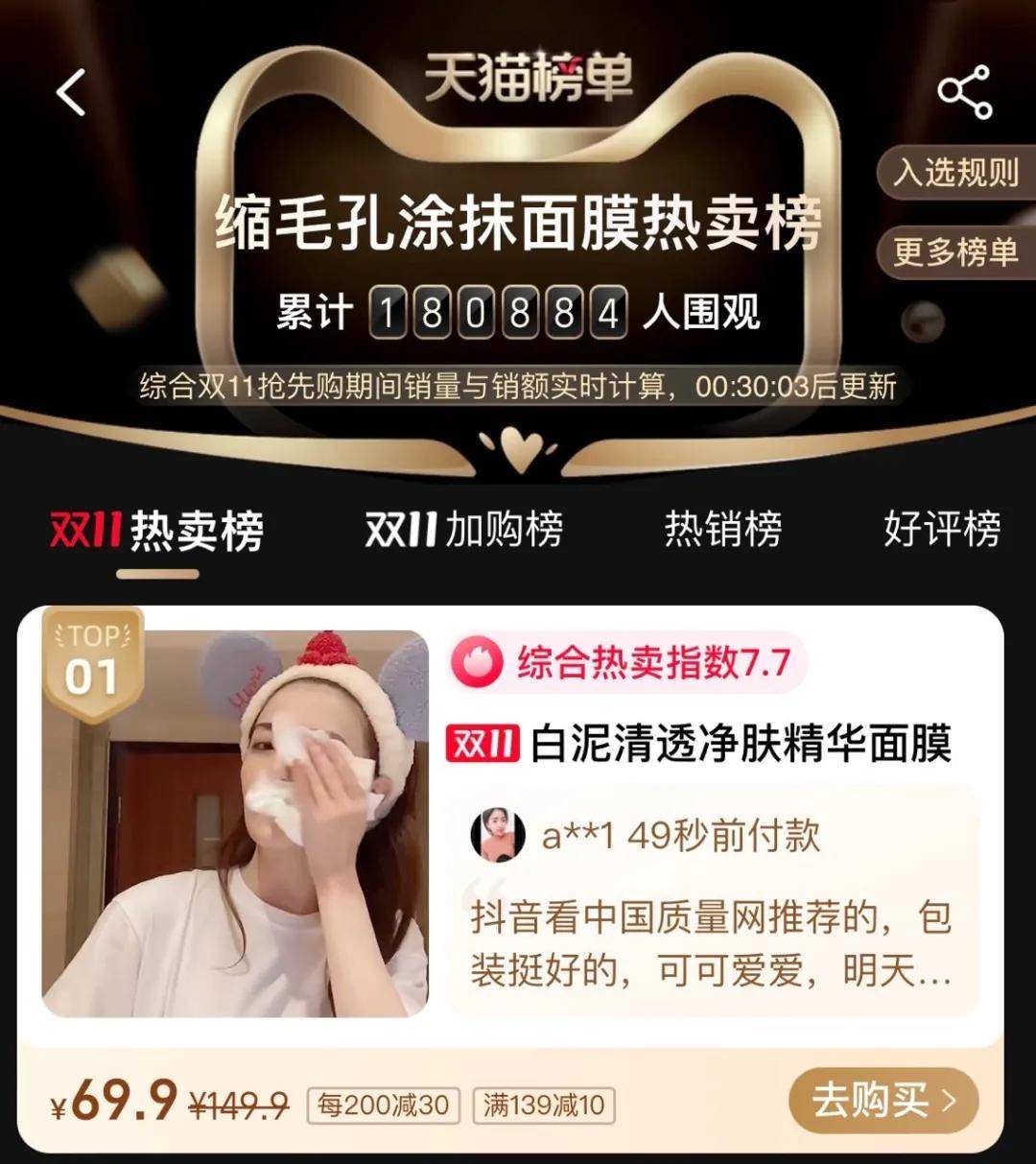Go back using the top-left arrow
The width and height of the screenshot is (1036, 1164).
click(71, 93)
